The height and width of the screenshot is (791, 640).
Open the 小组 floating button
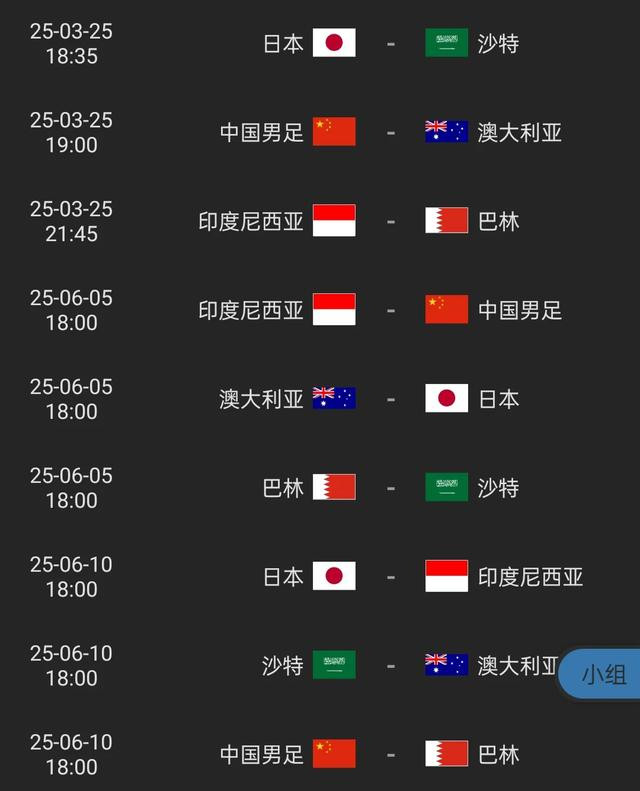(x=603, y=673)
